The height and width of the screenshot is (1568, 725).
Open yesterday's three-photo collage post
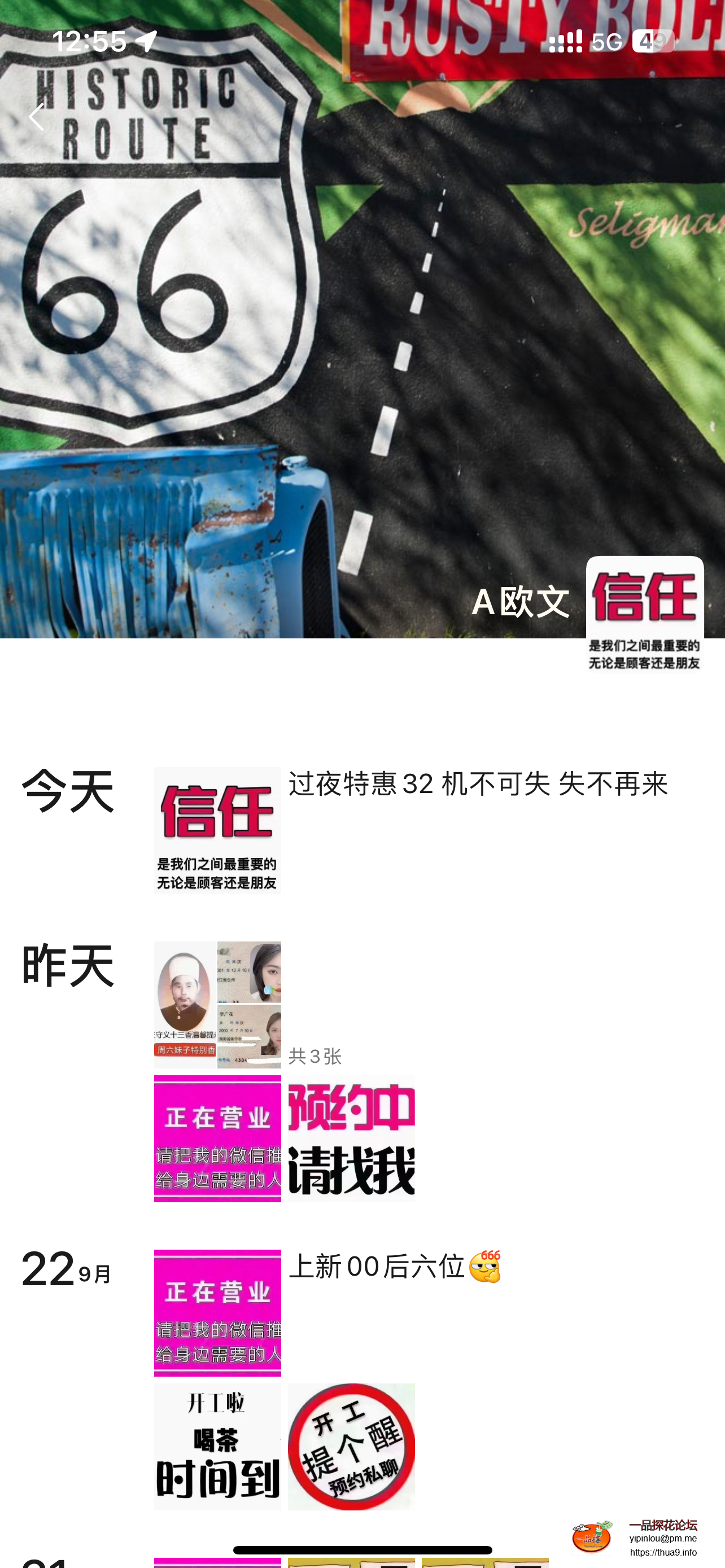pyautogui.click(x=217, y=1004)
